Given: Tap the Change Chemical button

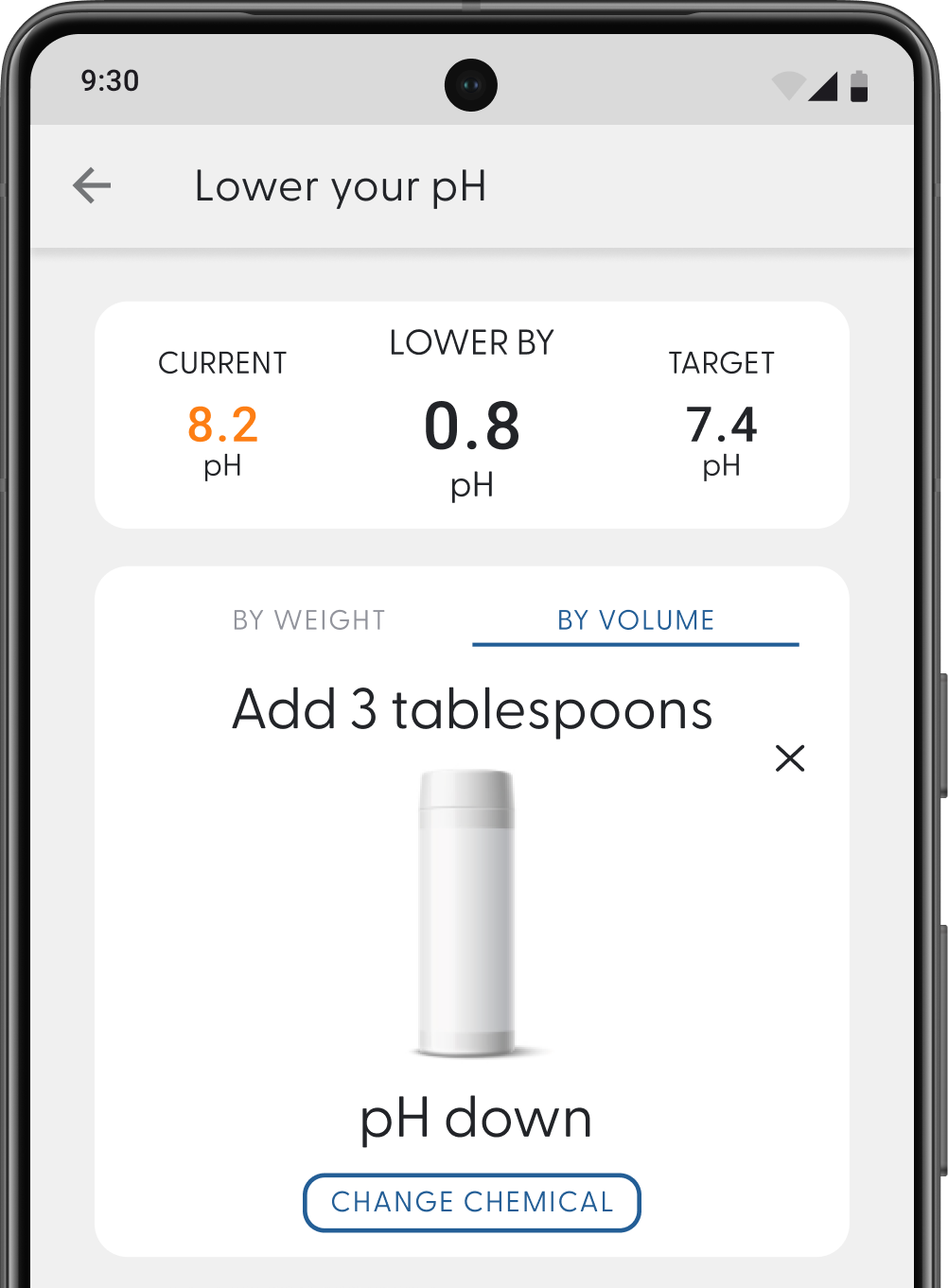Looking at the screenshot, I should tap(471, 1202).
